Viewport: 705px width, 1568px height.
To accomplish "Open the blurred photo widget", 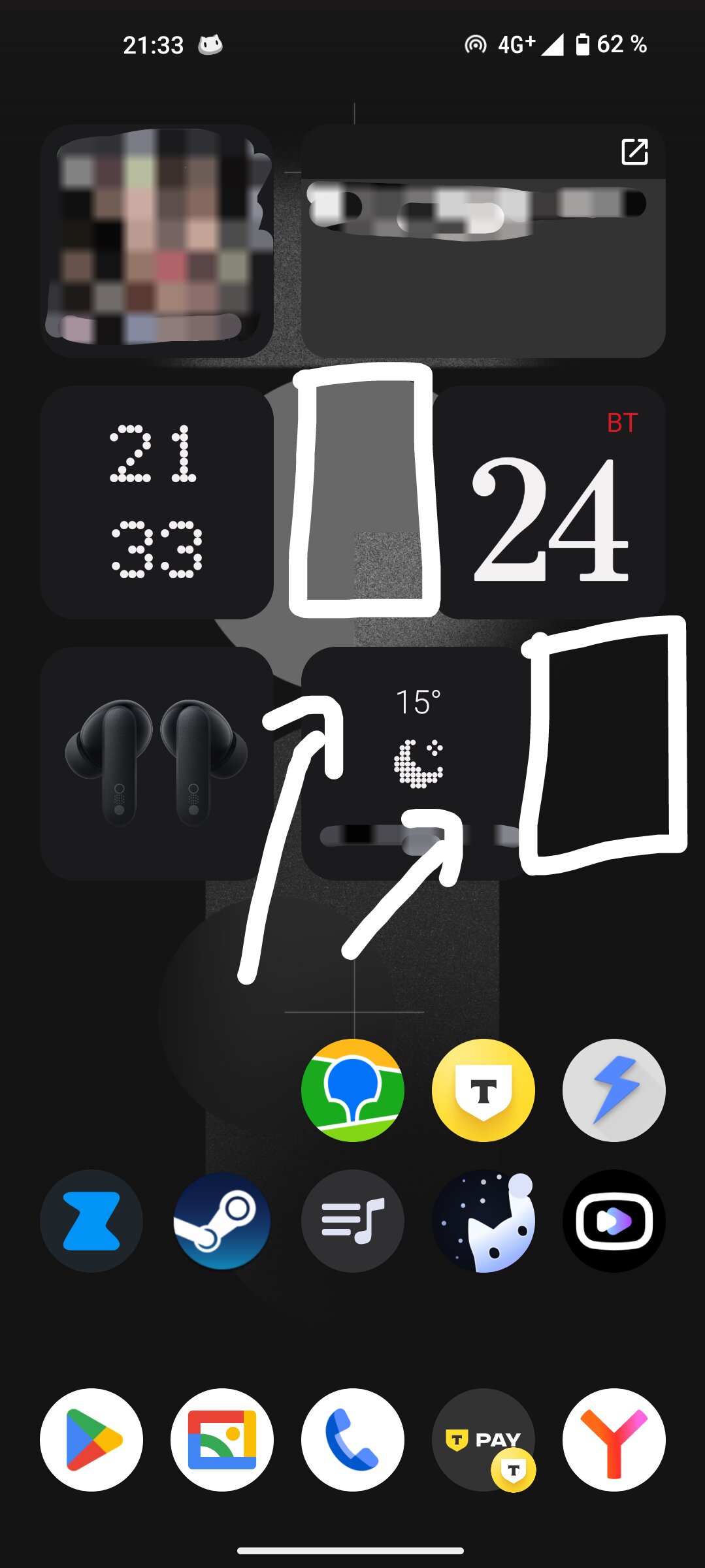I will click(x=157, y=240).
